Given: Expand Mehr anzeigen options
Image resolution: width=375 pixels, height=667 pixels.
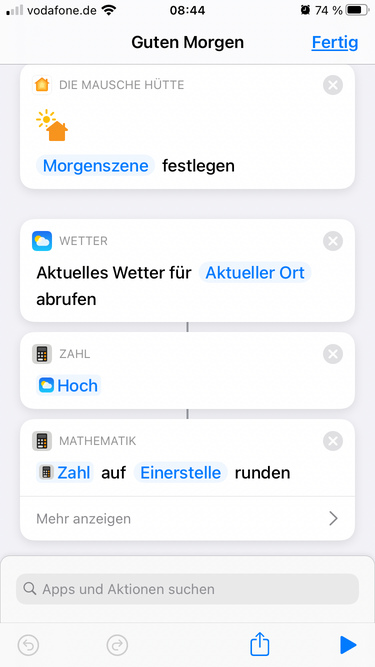Looking at the screenshot, I should pyautogui.click(x=188, y=519).
